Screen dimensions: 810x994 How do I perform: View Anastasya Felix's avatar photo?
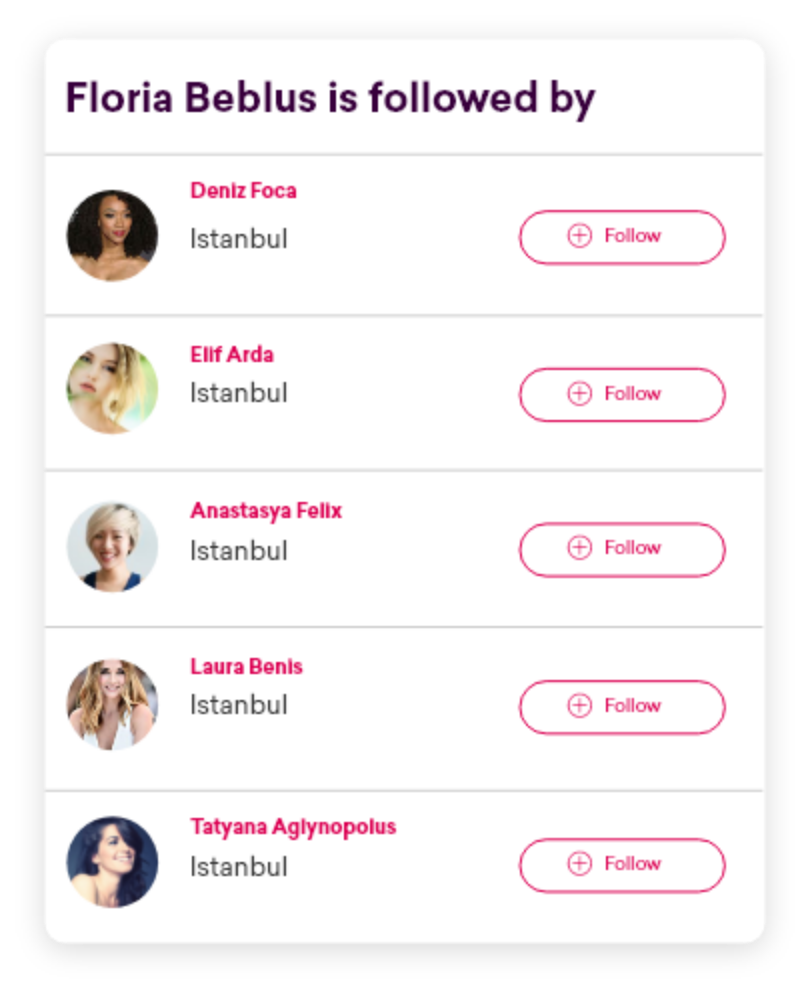coord(112,547)
